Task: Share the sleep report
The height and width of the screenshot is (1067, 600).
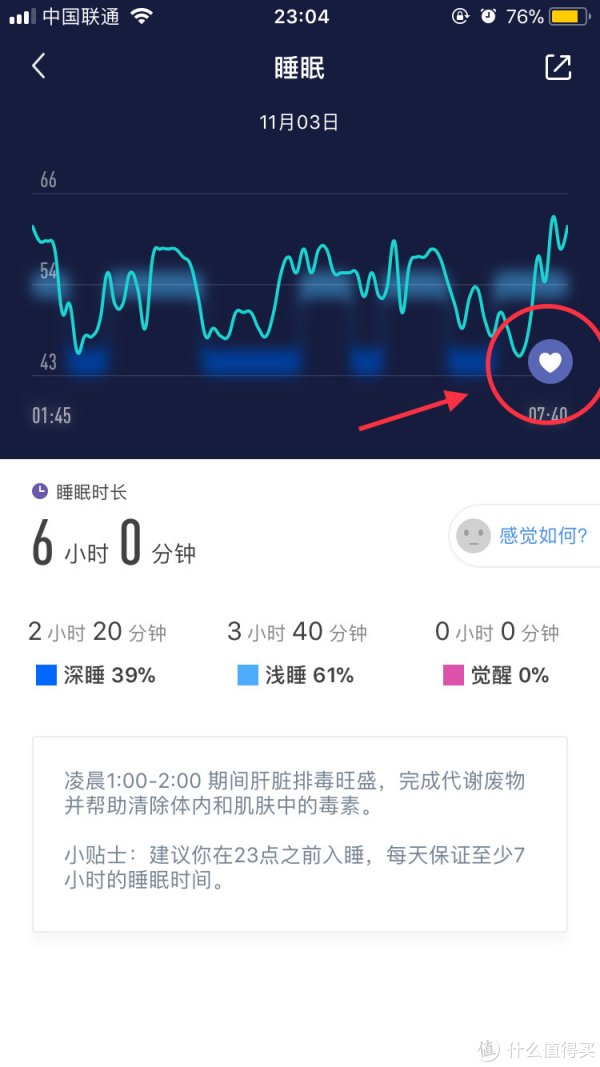Action: [557, 67]
